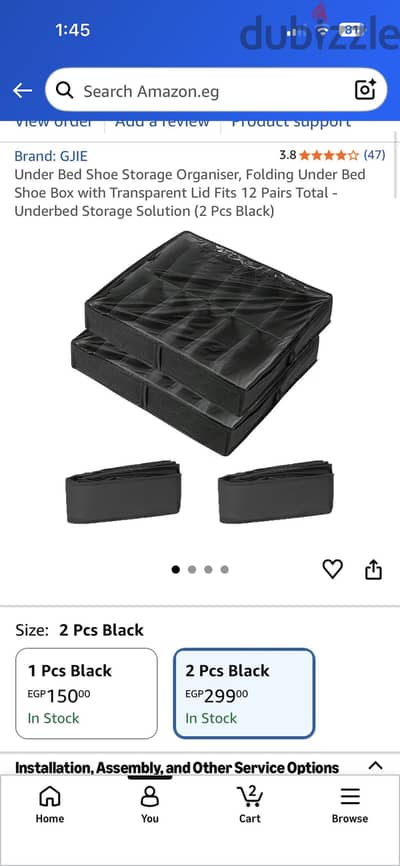Screen dimensions: 400x866
Task: Jump to the second image dot
Action: tap(192, 569)
